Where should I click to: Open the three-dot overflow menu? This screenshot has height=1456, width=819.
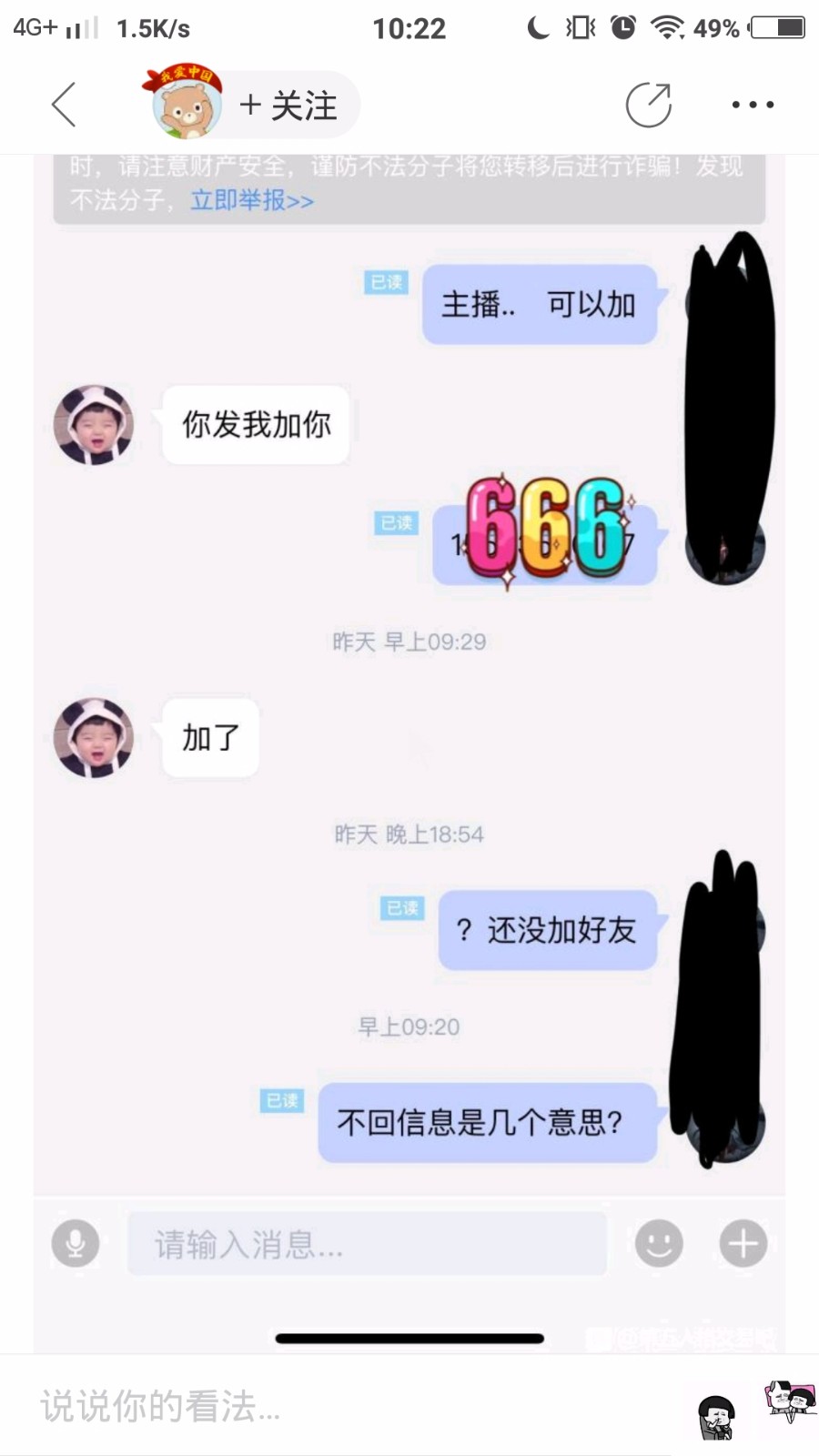click(x=753, y=105)
